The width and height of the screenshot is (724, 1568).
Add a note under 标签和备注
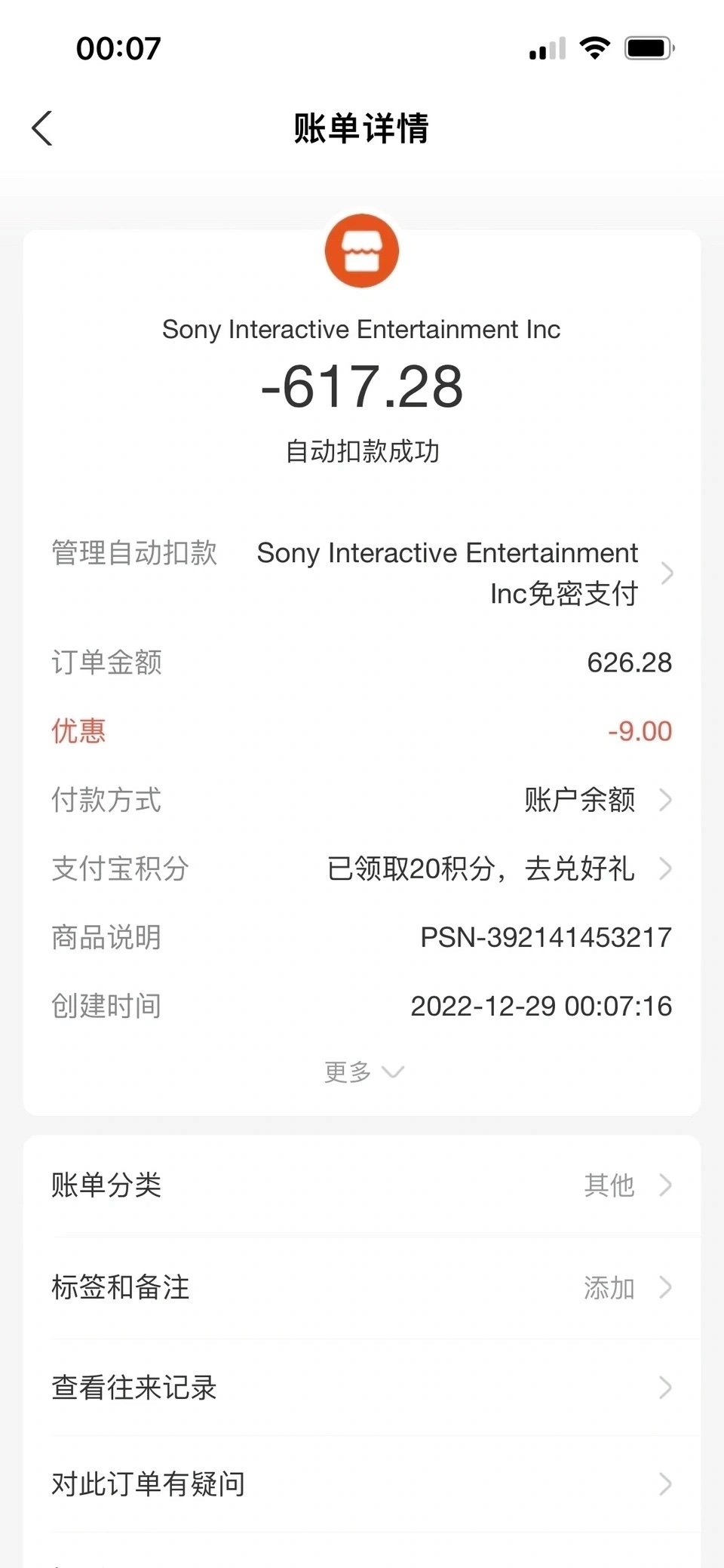click(362, 1287)
